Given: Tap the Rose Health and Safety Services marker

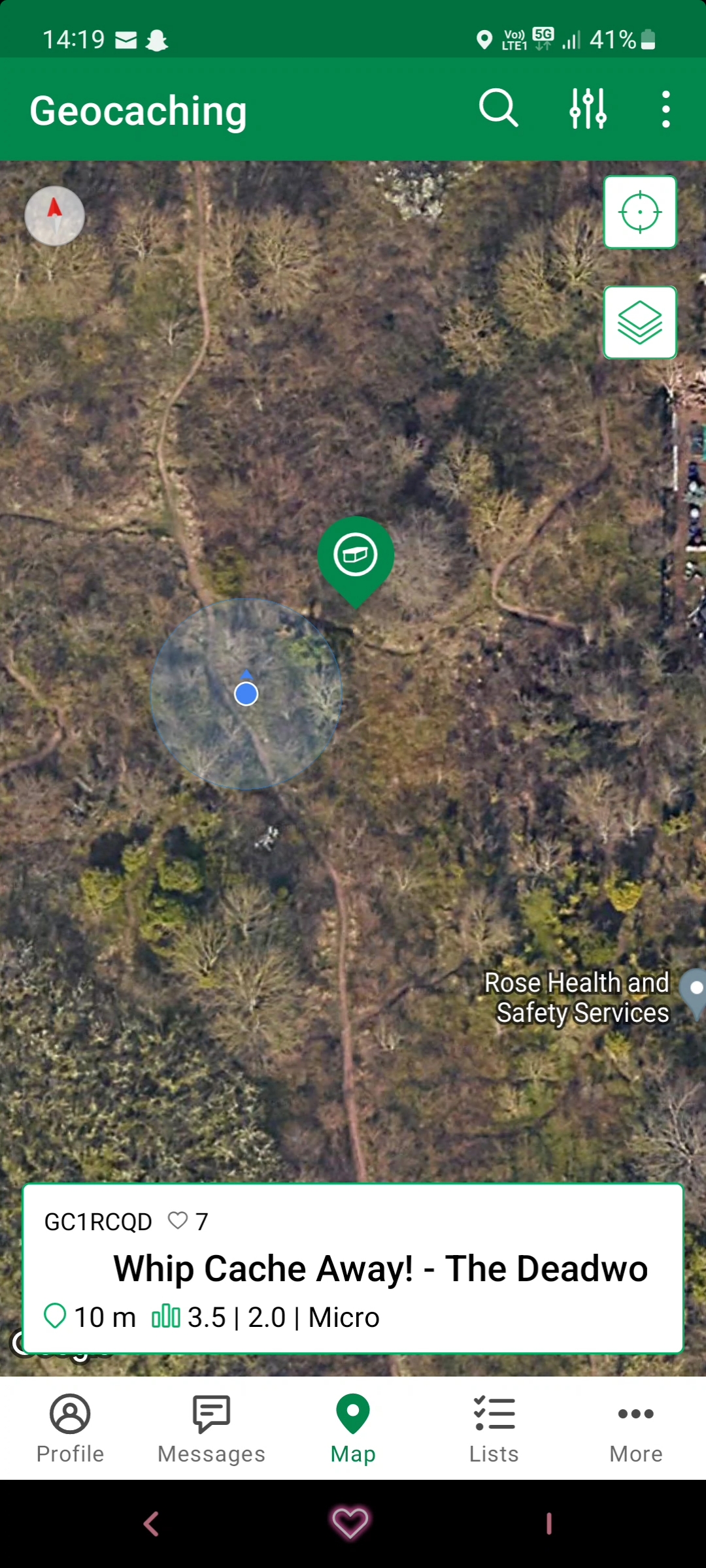Looking at the screenshot, I should click(x=696, y=989).
